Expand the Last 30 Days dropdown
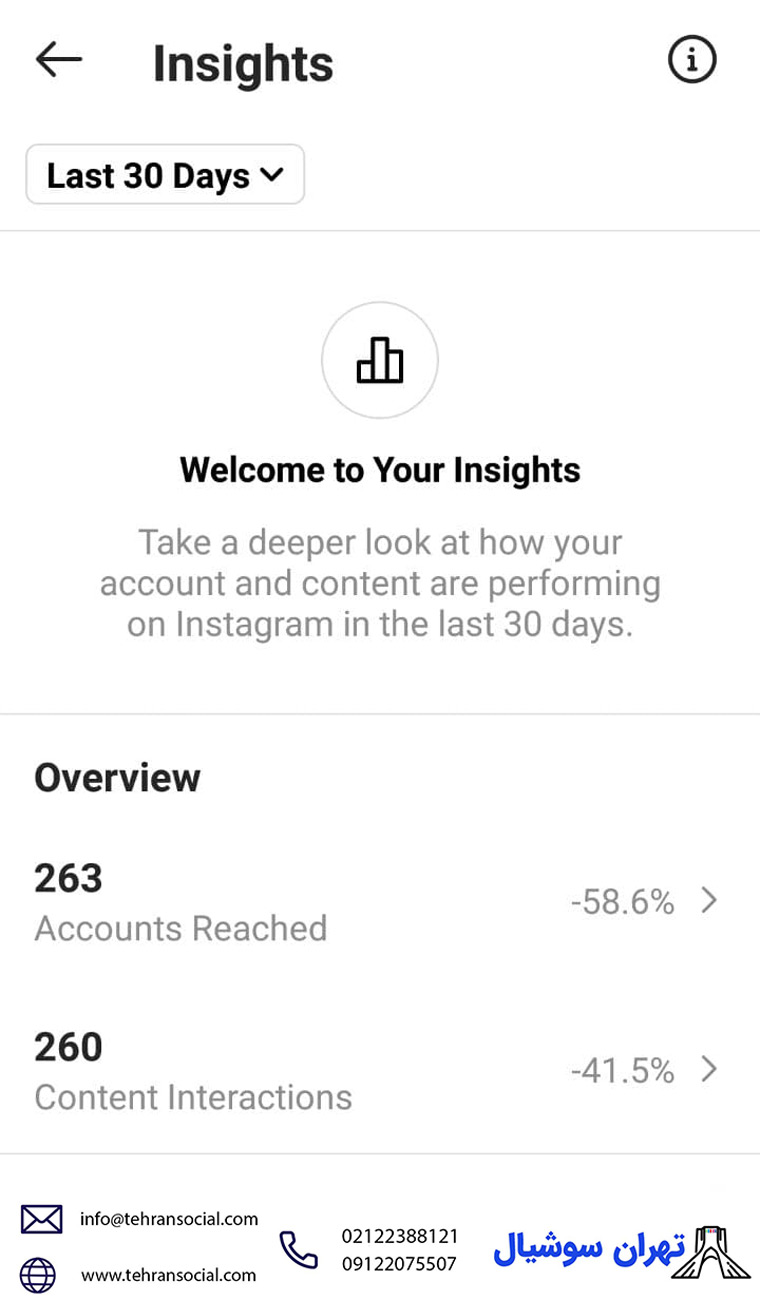 coord(165,176)
